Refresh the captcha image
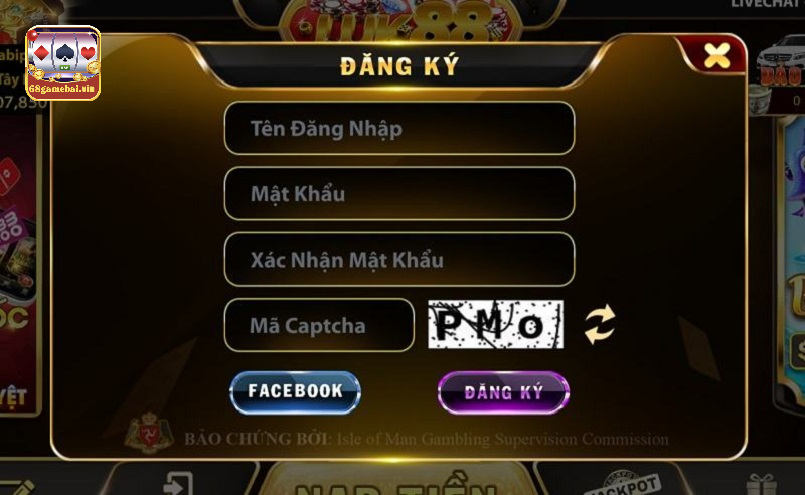The height and width of the screenshot is (495, 805). pyautogui.click(x=600, y=325)
